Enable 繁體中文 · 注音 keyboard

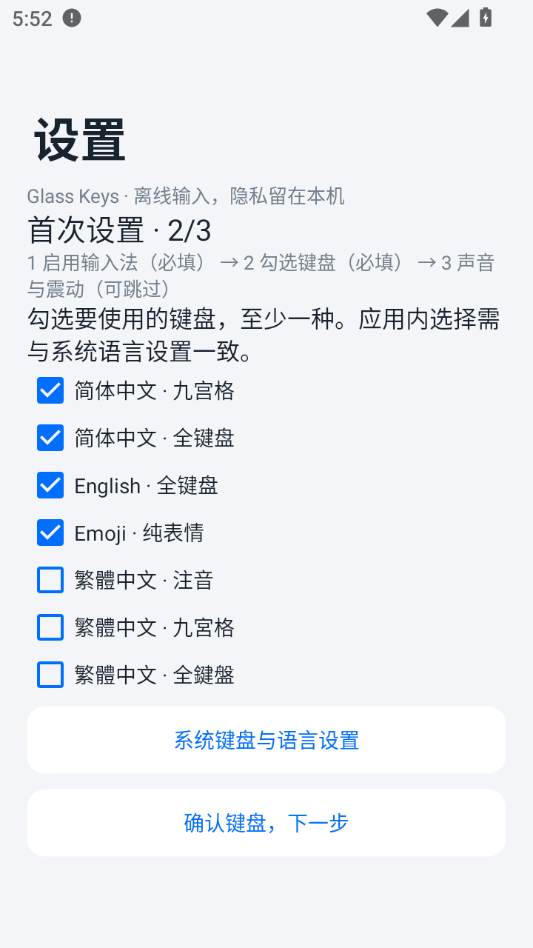(50, 580)
